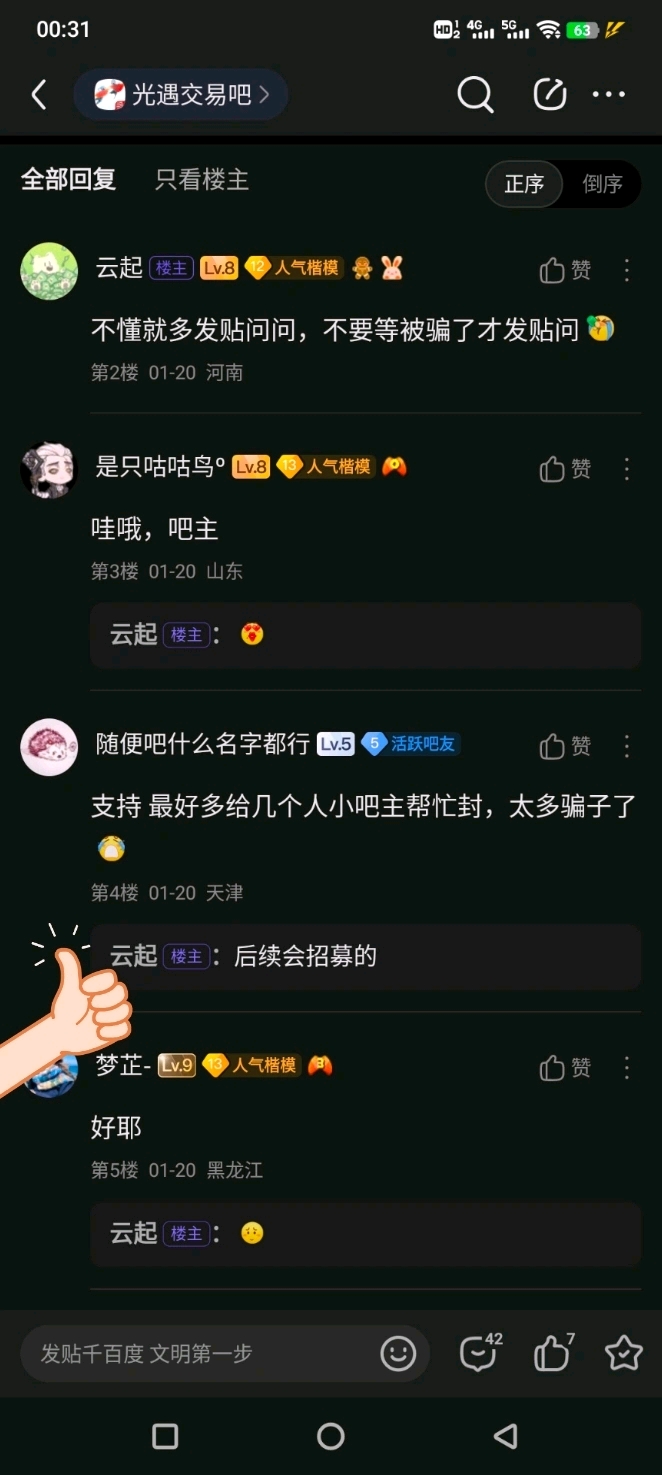The width and height of the screenshot is (662, 1475).
Task: Open 随便吧什么名字都行's avatar profile
Action: click(x=49, y=747)
